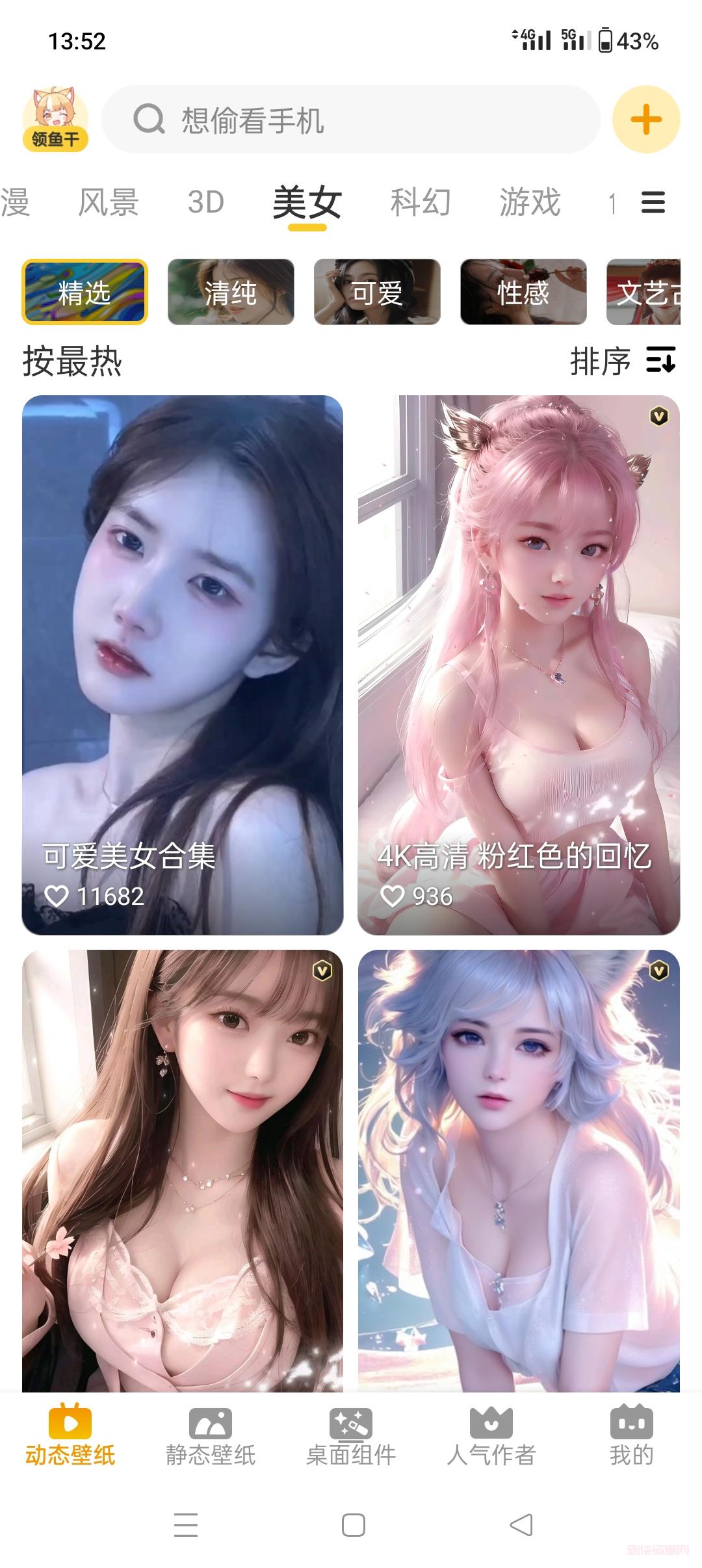
Task: Switch to the 3D category tab
Action: pyautogui.click(x=205, y=202)
